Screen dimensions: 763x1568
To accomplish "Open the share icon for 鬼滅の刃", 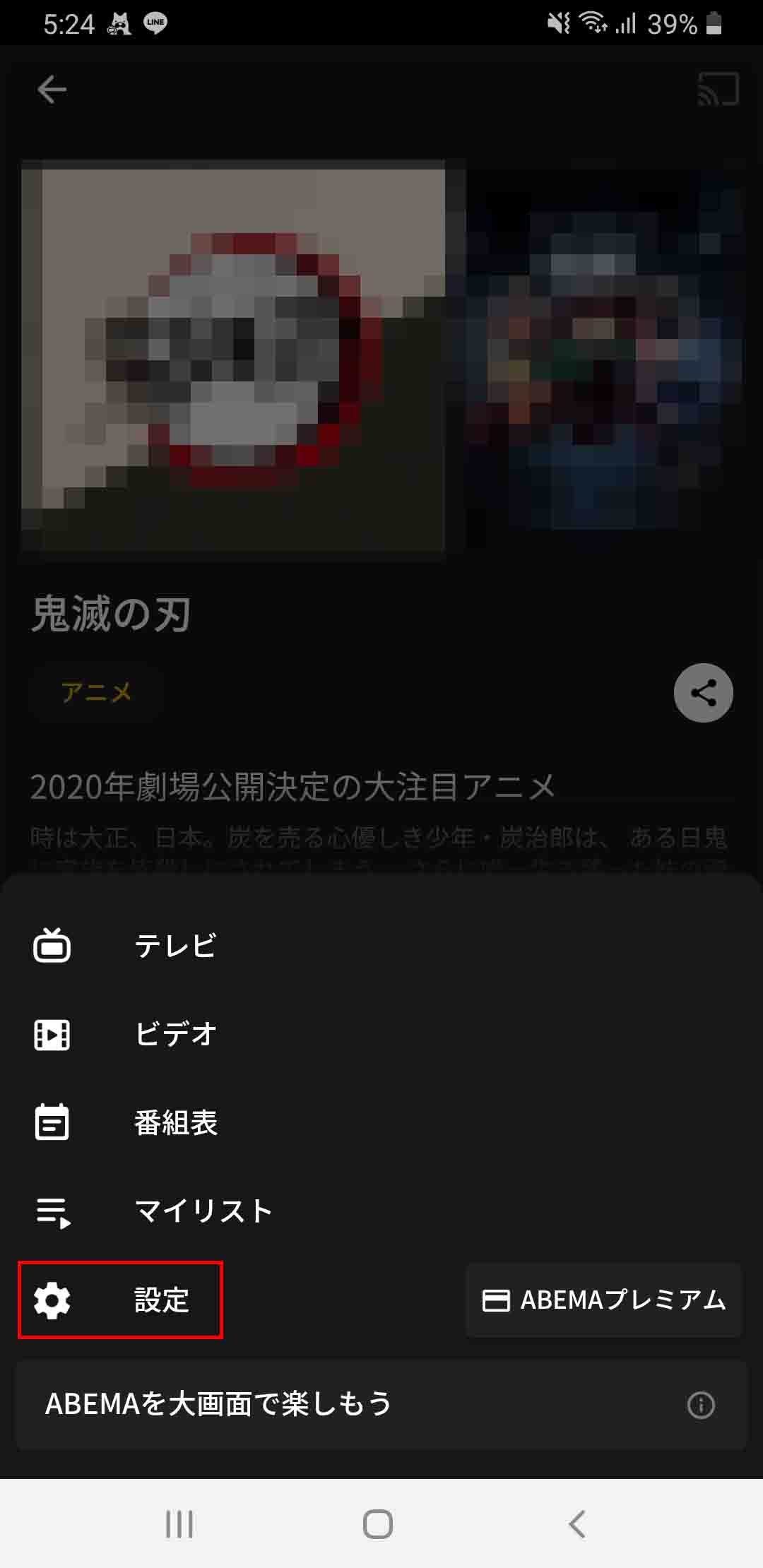I will point(703,693).
